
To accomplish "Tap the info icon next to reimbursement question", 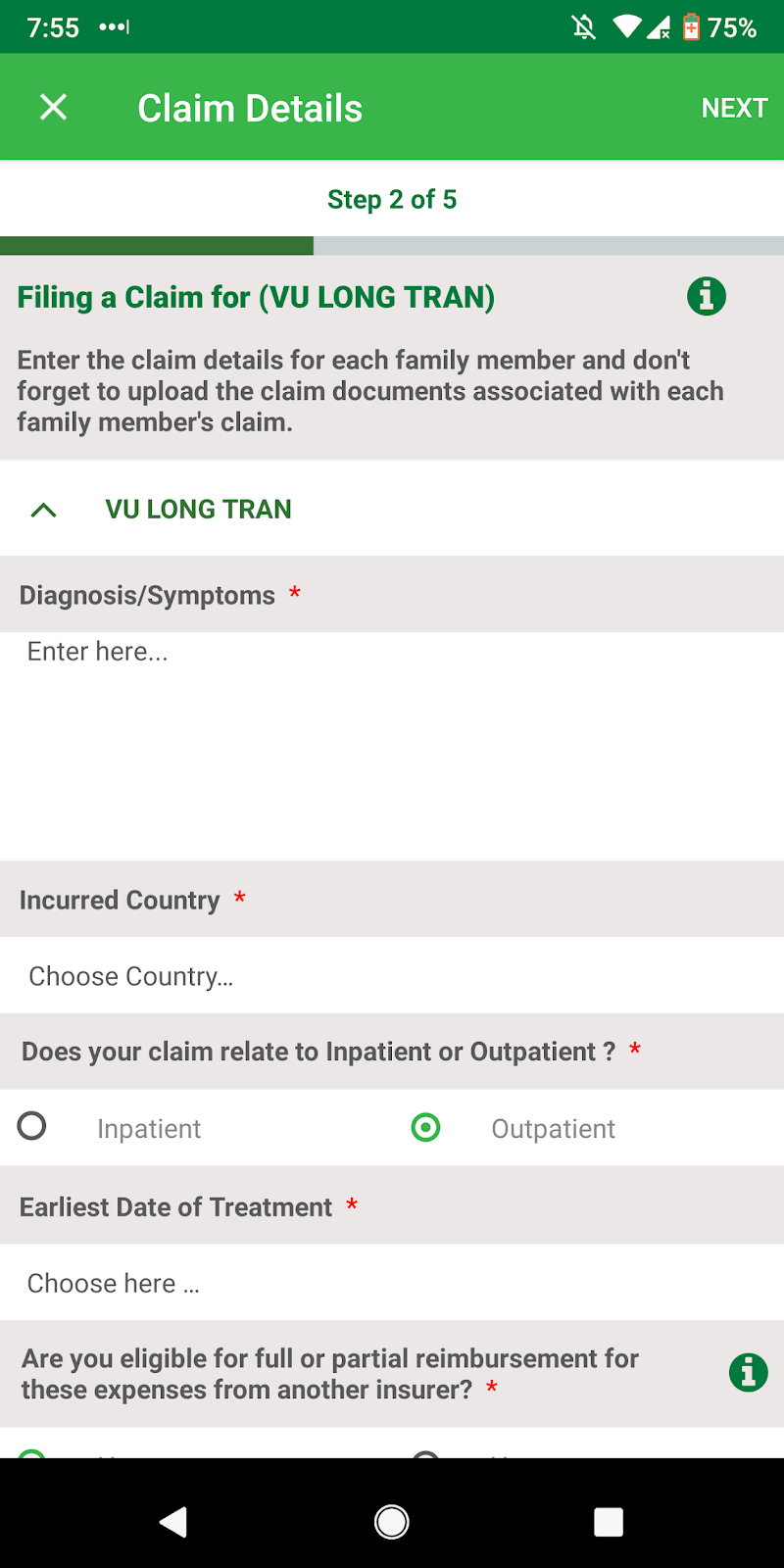I will pos(749,1372).
